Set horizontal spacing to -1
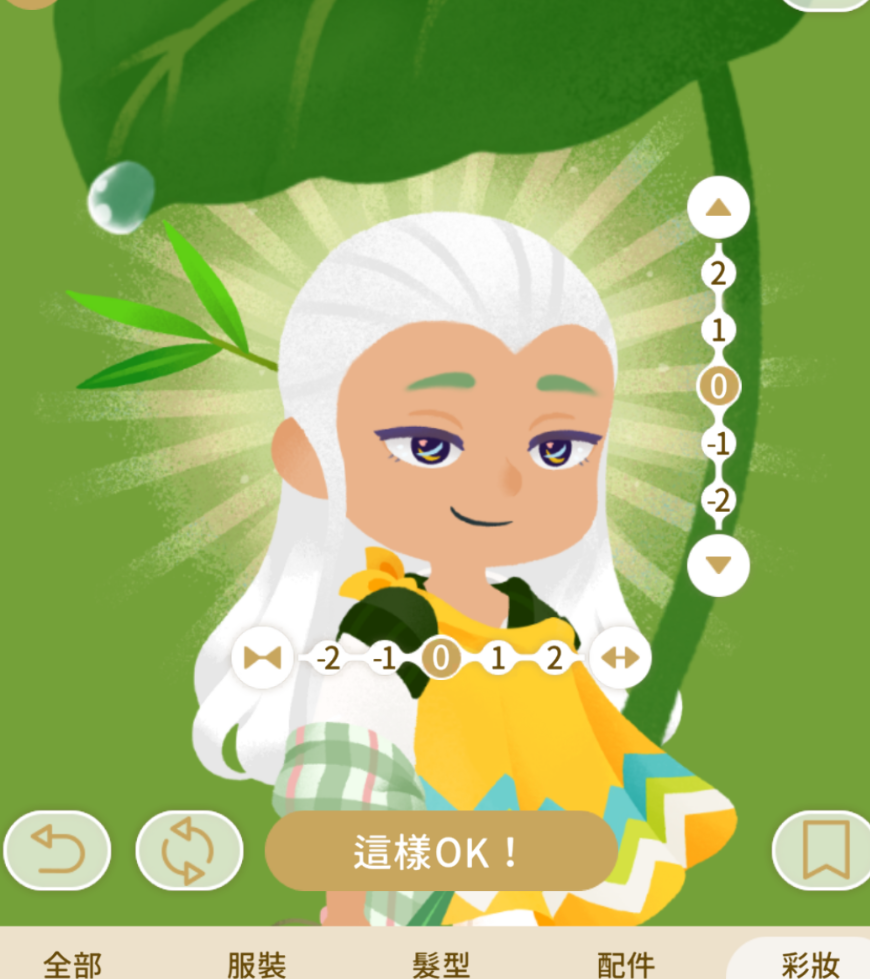The width and height of the screenshot is (870, 979). tap(384, 658)
